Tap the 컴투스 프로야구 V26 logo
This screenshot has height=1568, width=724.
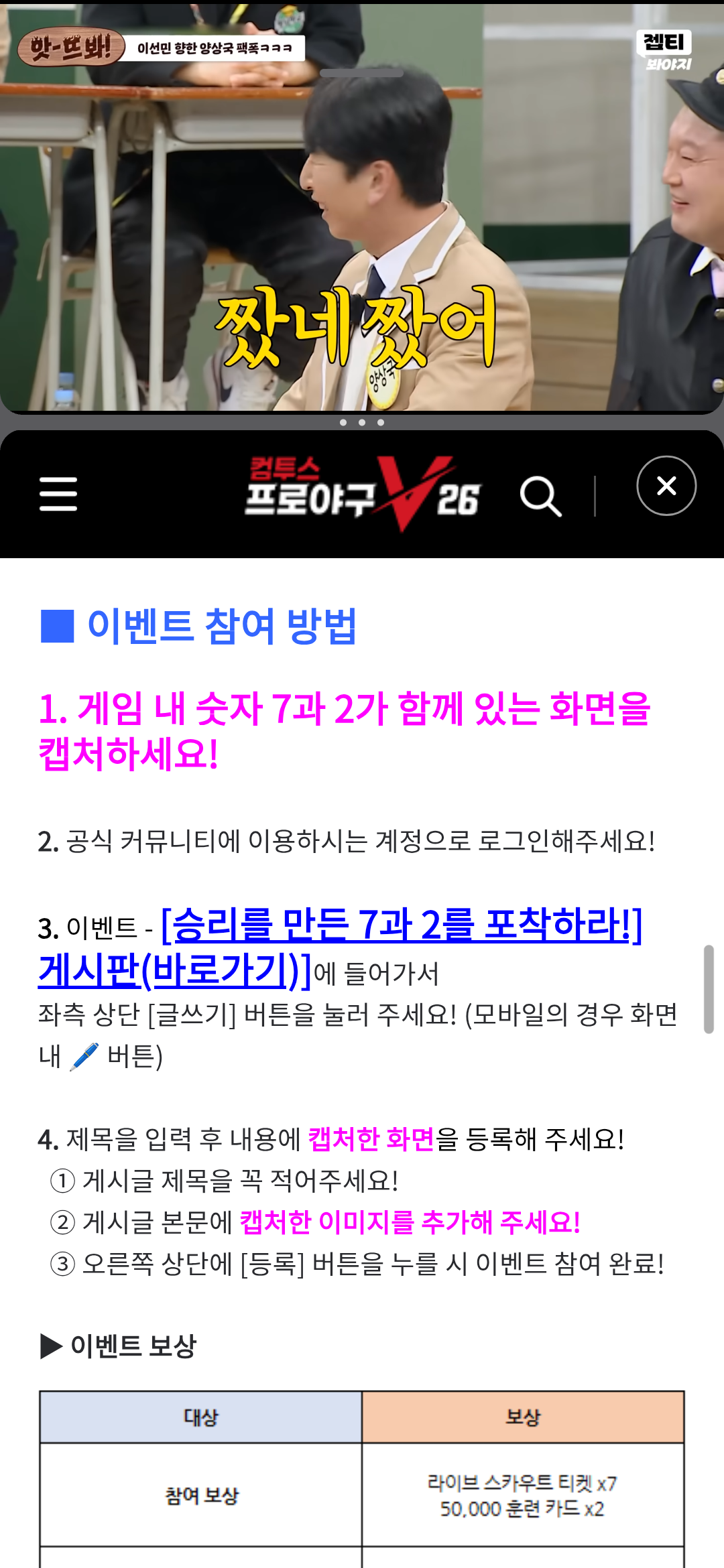pos(362,495)
